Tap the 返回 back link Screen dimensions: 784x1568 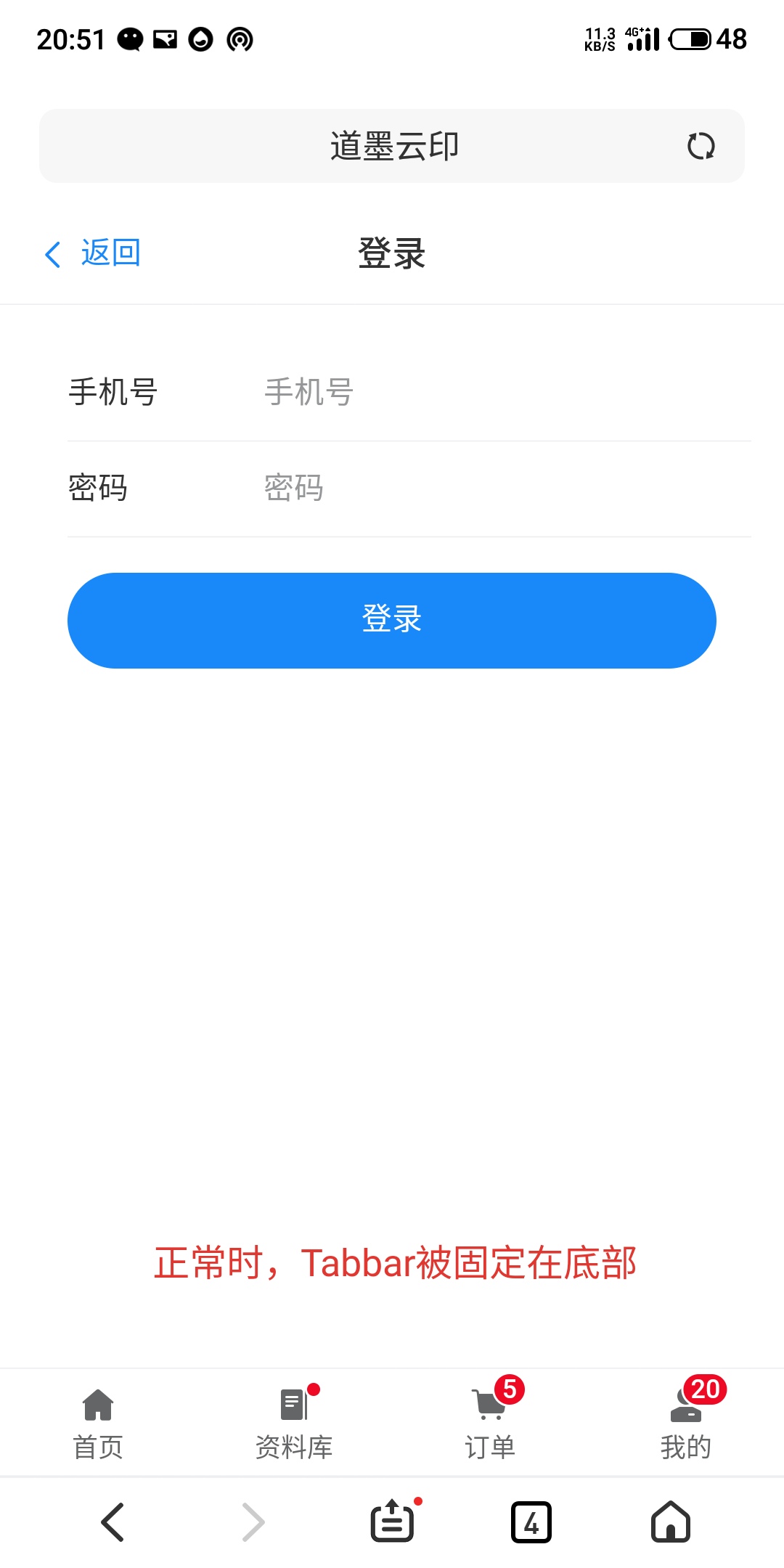pos(110,254)
